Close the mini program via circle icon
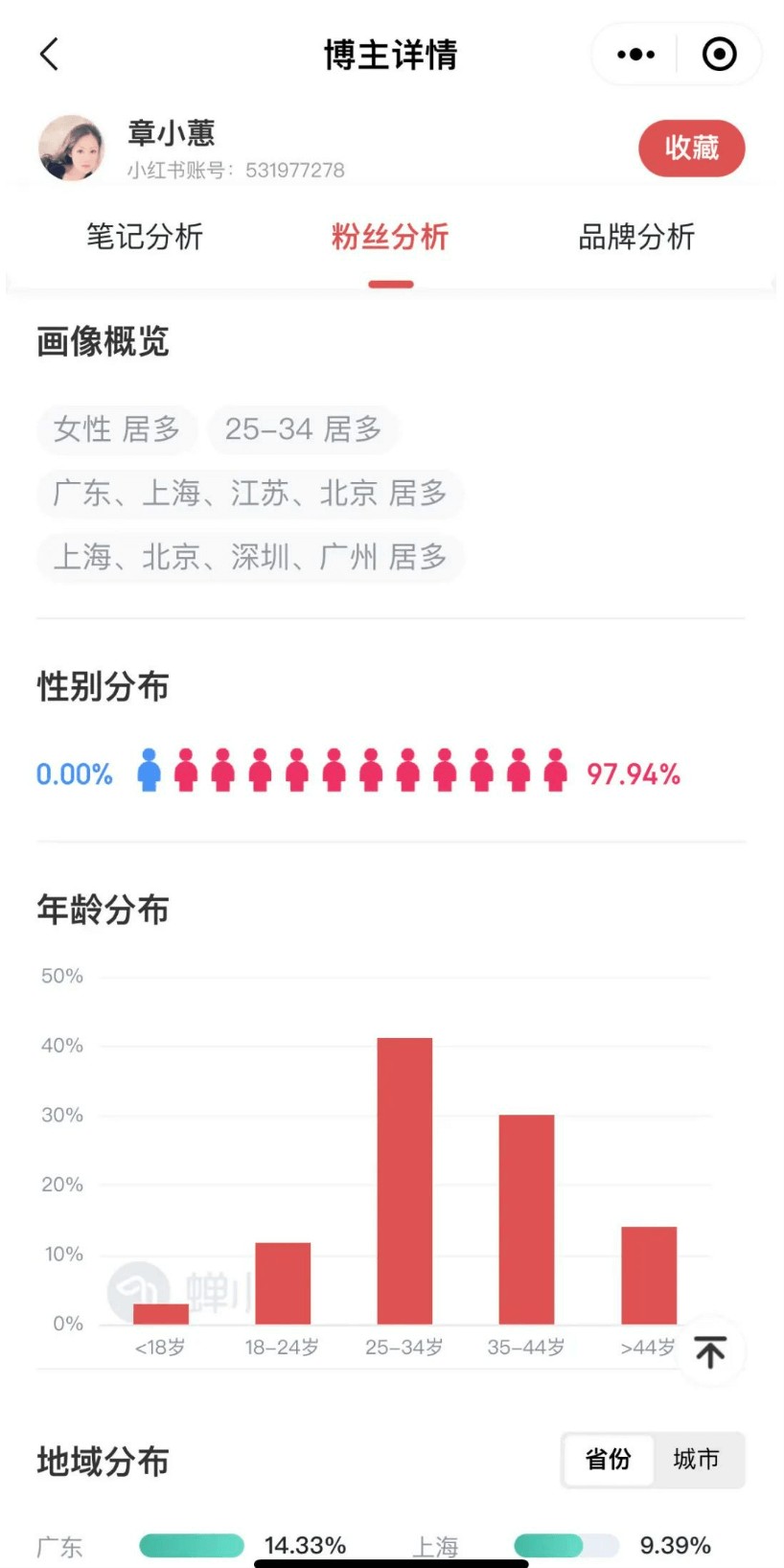The height and width of the screenshot is (1568, 784). pos(719,55)
